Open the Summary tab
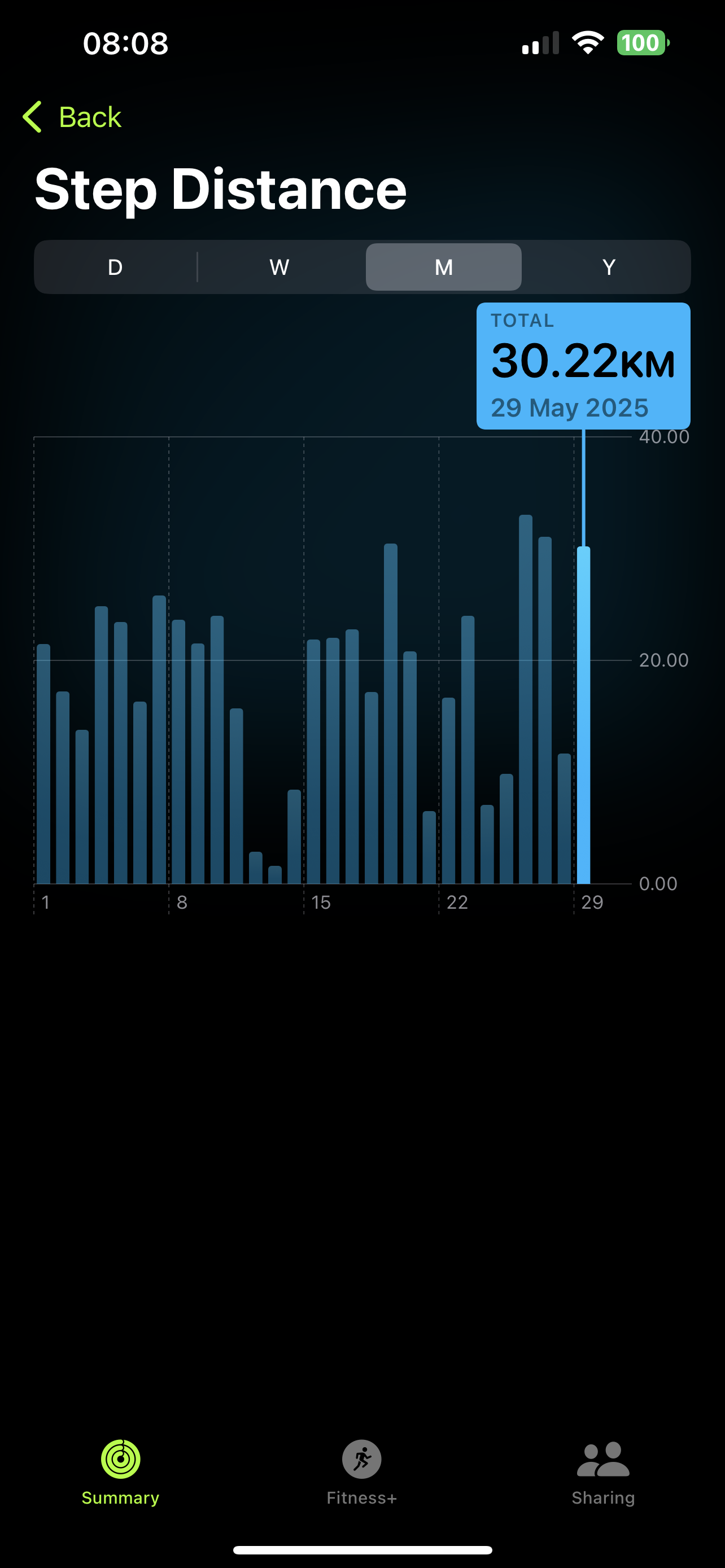 tap(120, 1473)
